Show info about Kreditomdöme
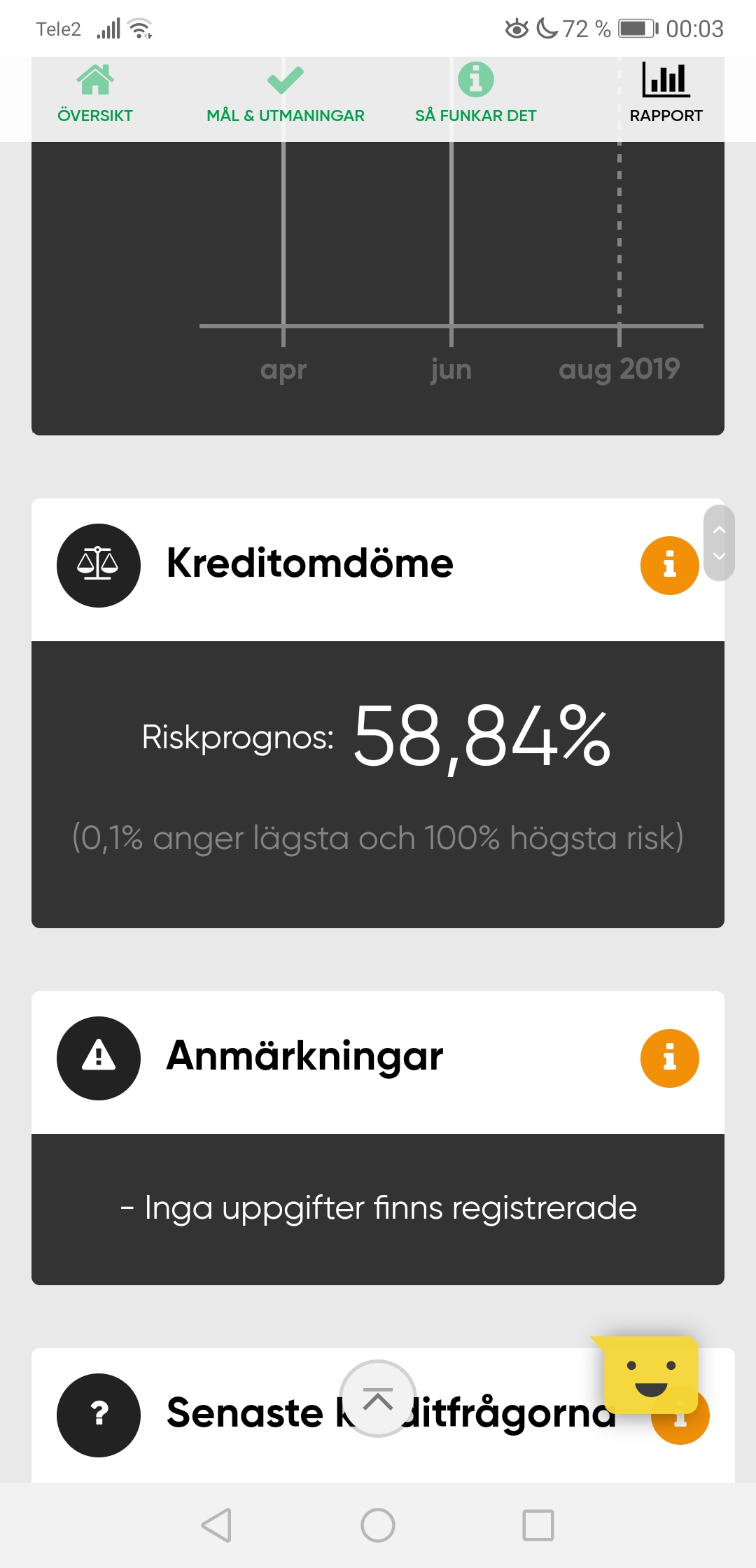Viewport: 756px width, 1568px height. pos(669,566)
